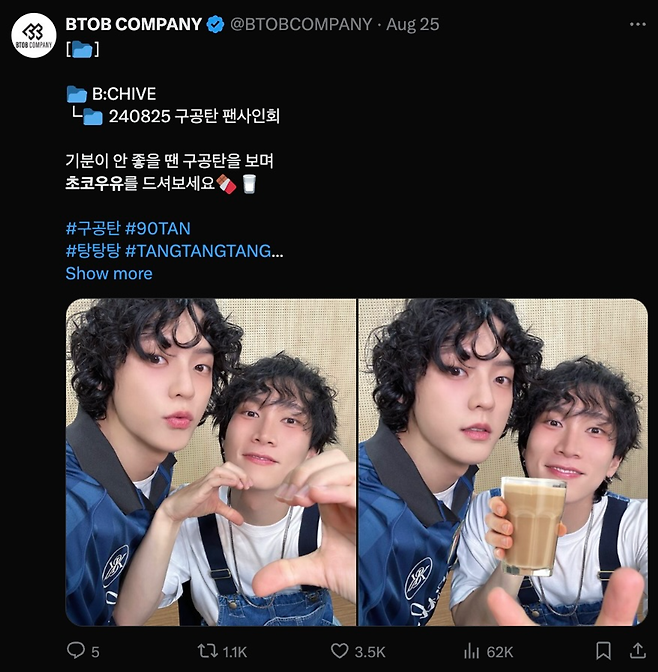Open BTOB COMPANY profile avatar
Viewport: 658px width, 672px height.
(x=33, y=34)
